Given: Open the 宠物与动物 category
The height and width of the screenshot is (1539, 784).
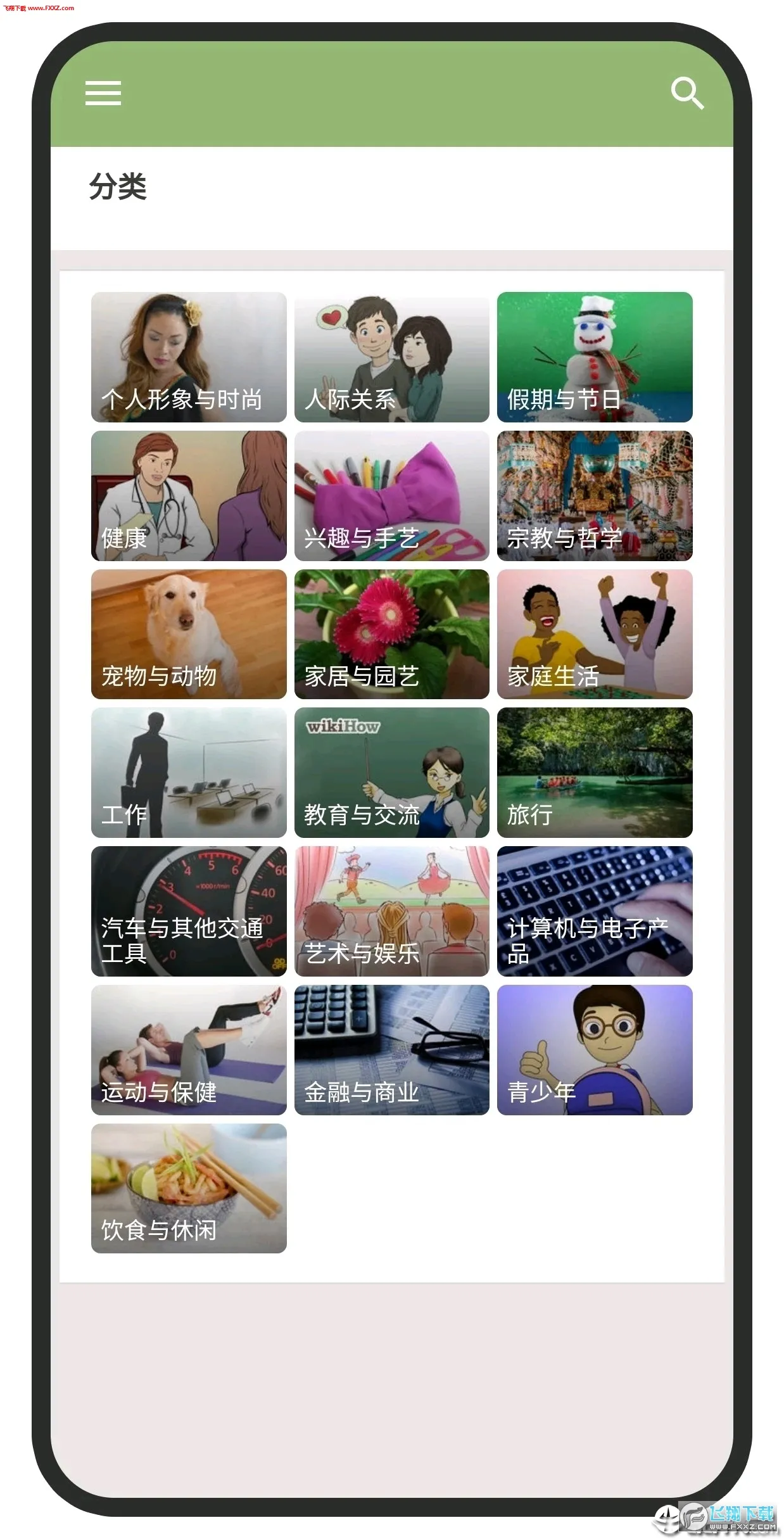Looking at the screenshot, I should [189, 634].
